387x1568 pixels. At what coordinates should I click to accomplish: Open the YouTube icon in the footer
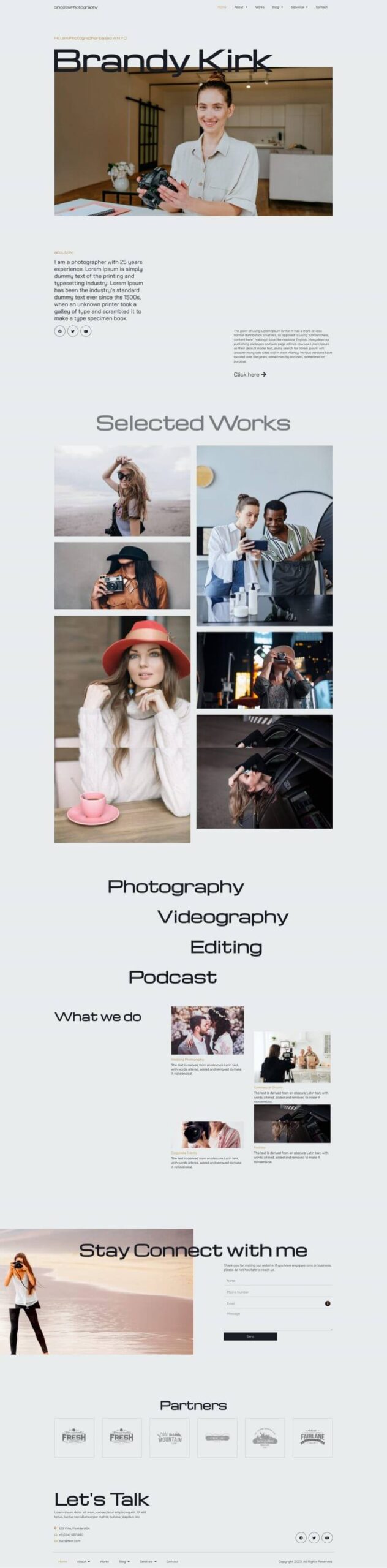pos(327,1537)
